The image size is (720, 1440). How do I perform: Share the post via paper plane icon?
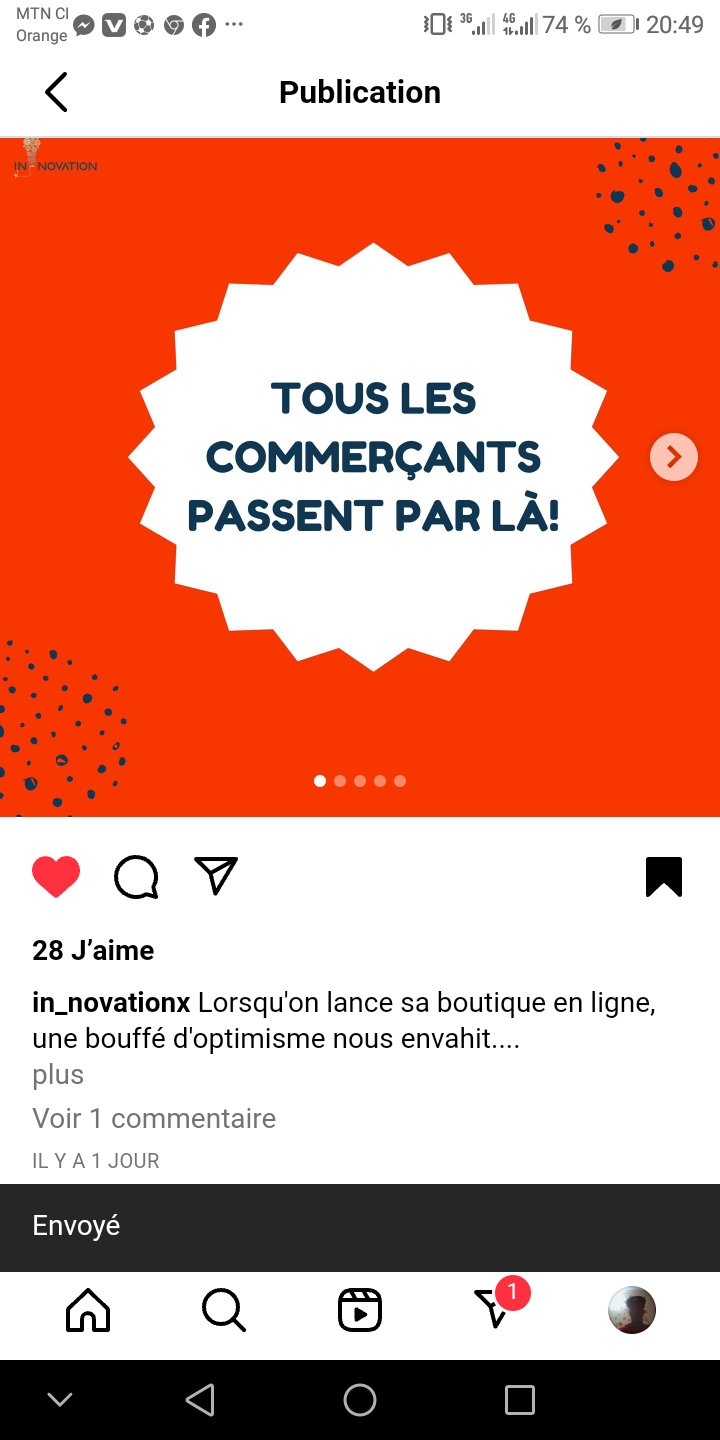click(x=216, y=876)
